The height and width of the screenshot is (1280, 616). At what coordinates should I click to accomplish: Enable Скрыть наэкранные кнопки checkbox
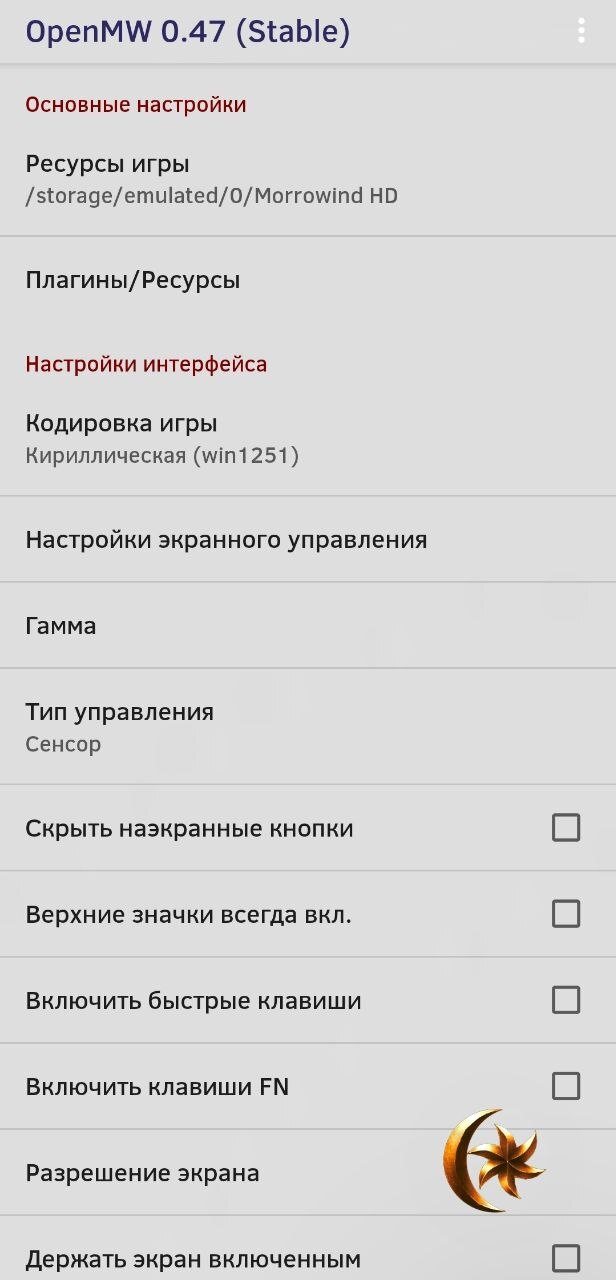(x=566, y=828)
